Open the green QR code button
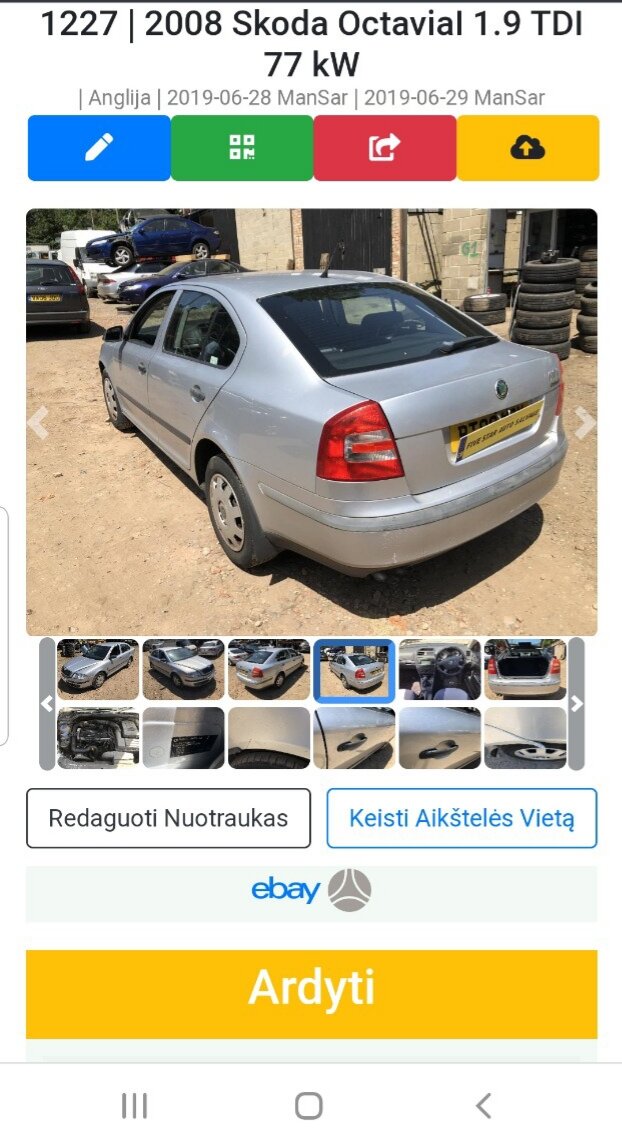Image resolution: width=622 pixels, height=1144 pixels. (x=242, y=148)
